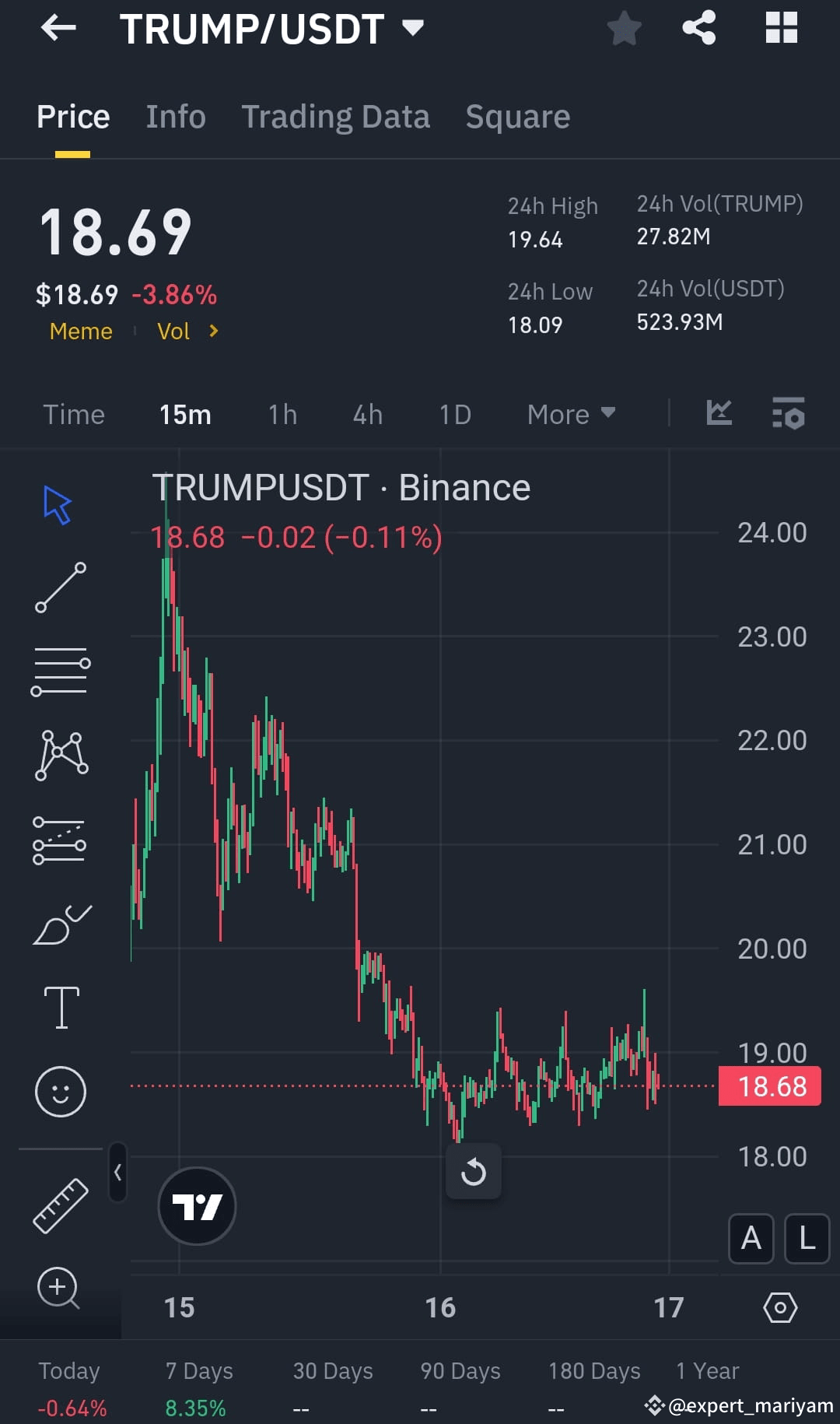Image resolution: width=840 pixels, height=1424 pixels.
Task: Toggle auto-scale with the A button
Action: click(750, 1239)
